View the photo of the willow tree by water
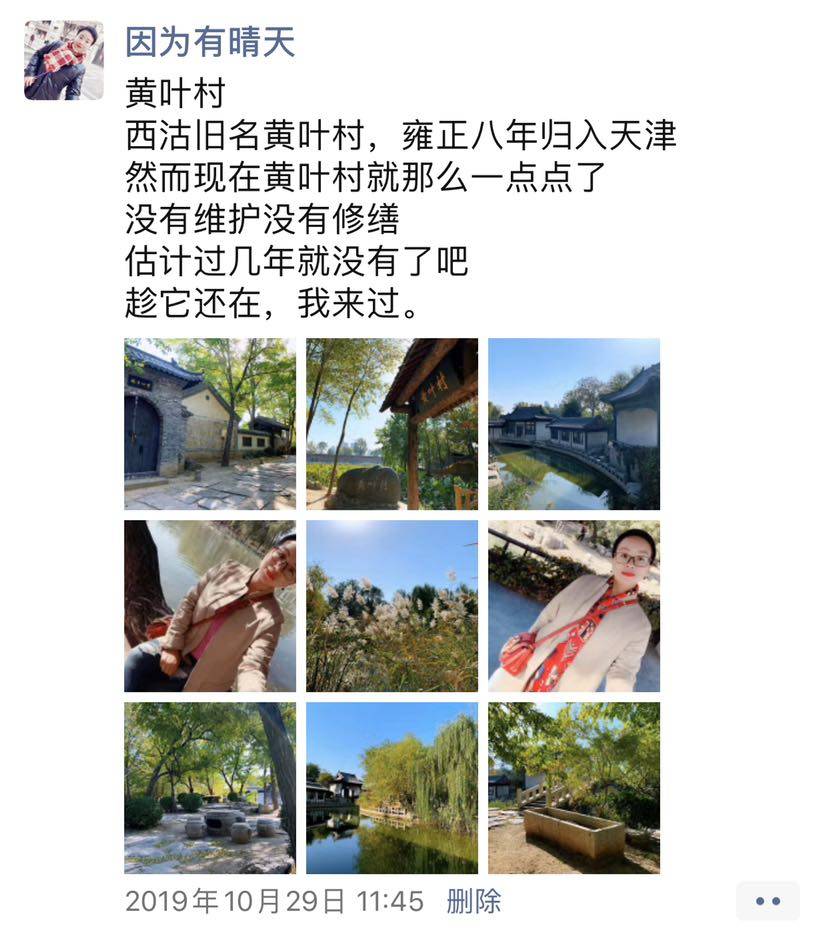Screen dimensions: 828x932 point(392,788)
